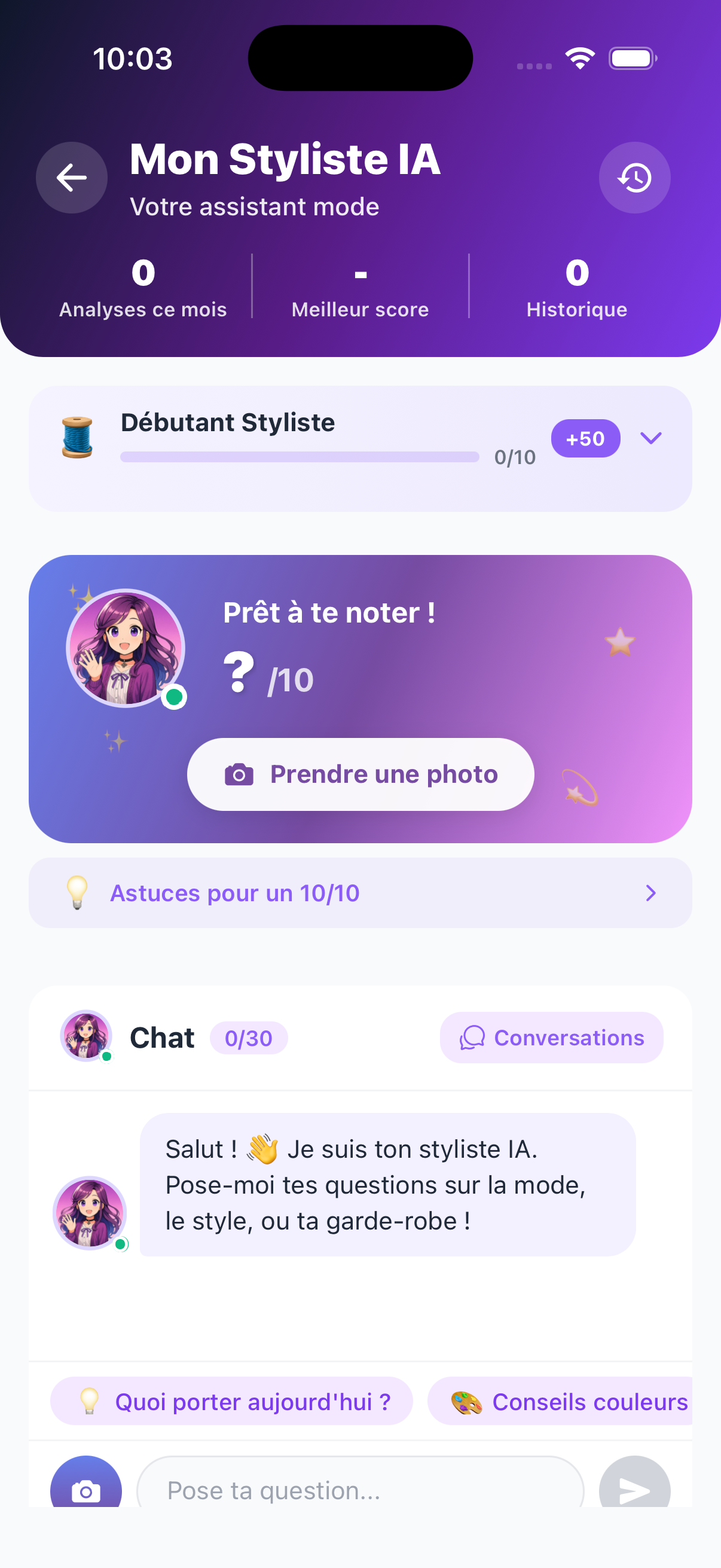Open the Conversations list
This screenshot has width=721, height=1568.
pos(551,1038)
